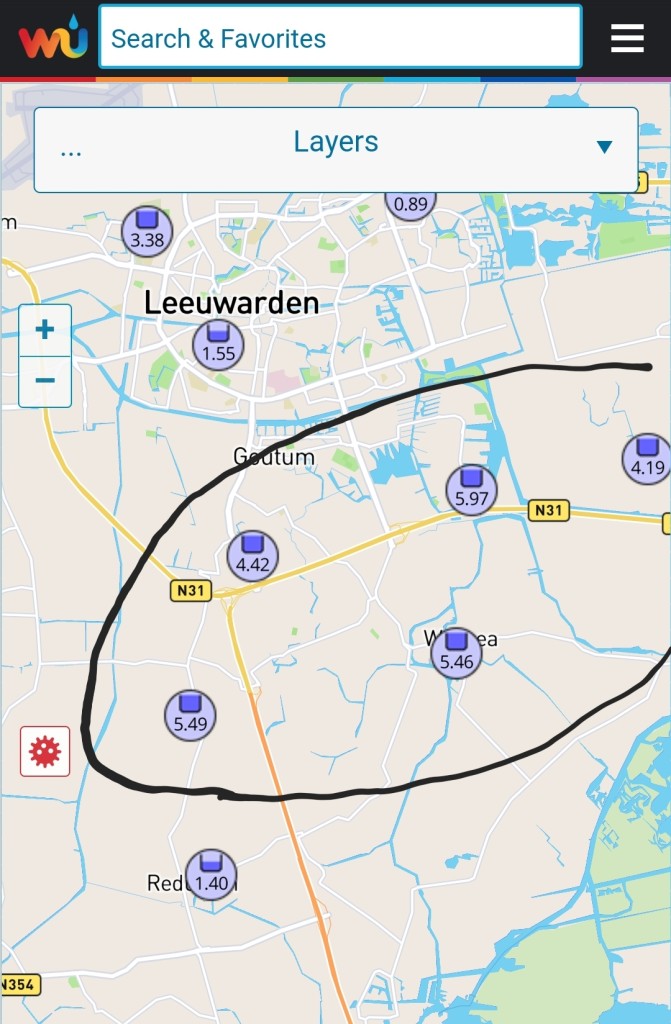Select the 1.40 station marker
This screenshot has width=671, height=1024.
211,875
